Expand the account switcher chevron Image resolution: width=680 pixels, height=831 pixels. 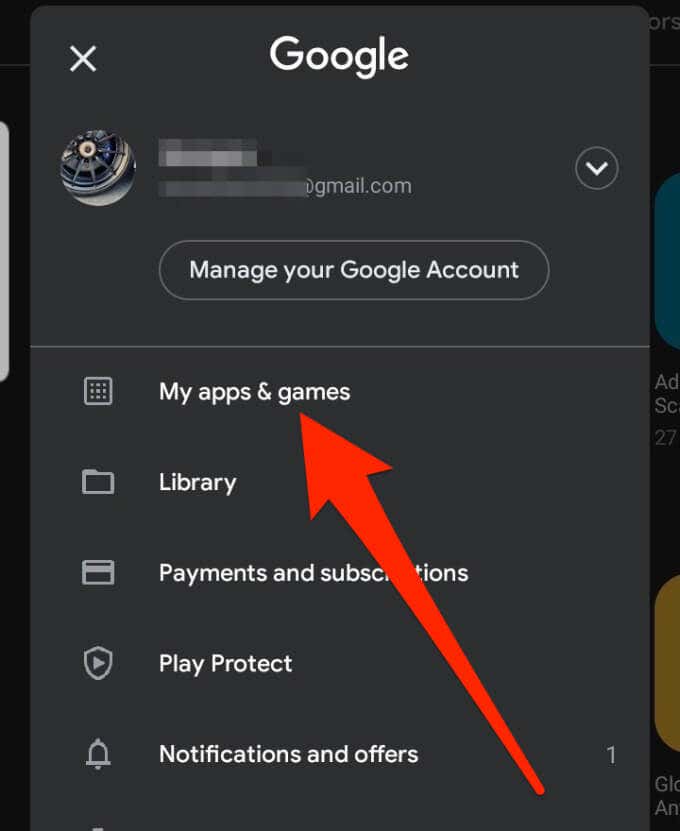597,169
